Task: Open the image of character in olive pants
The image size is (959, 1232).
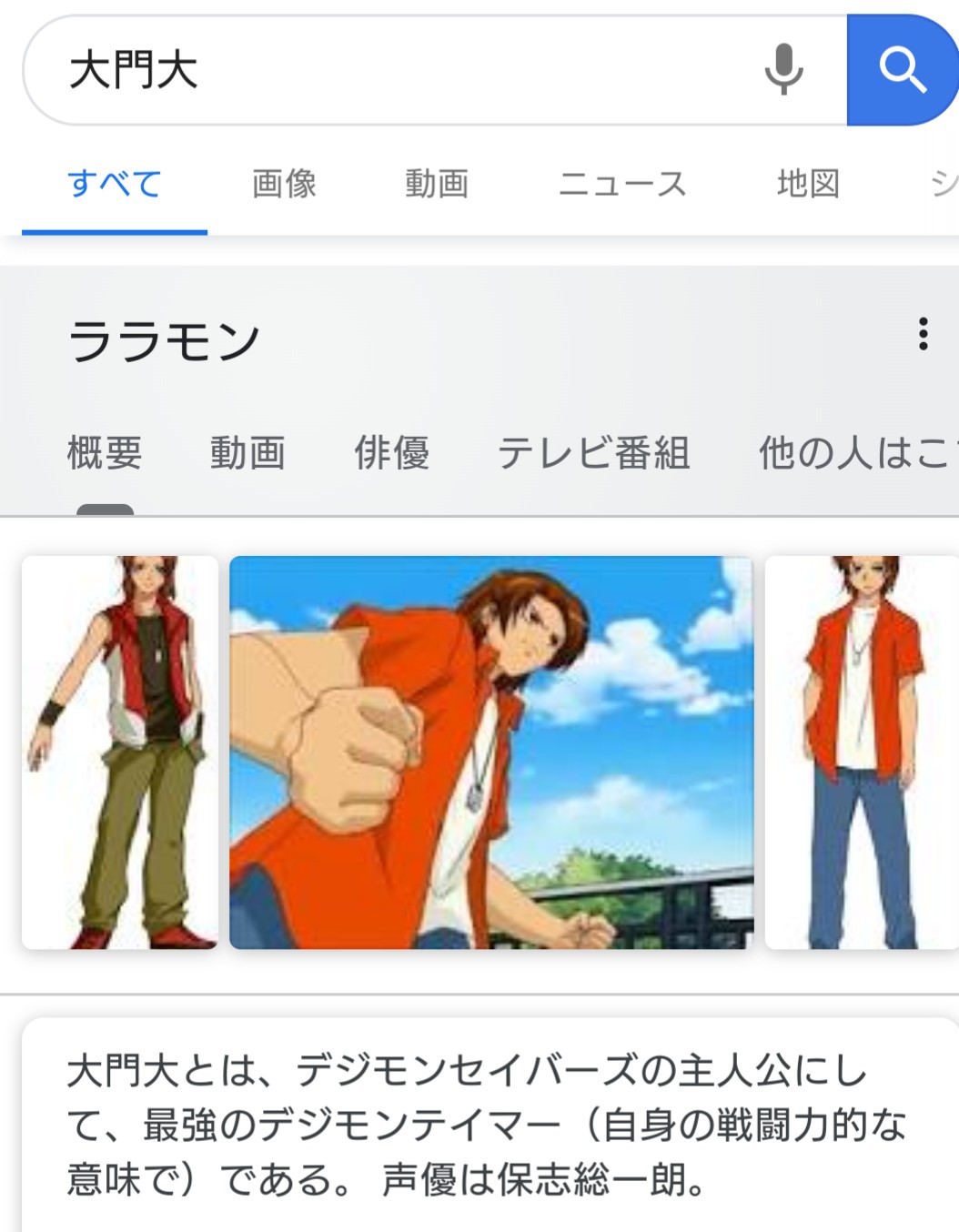Action: (120, 752)
